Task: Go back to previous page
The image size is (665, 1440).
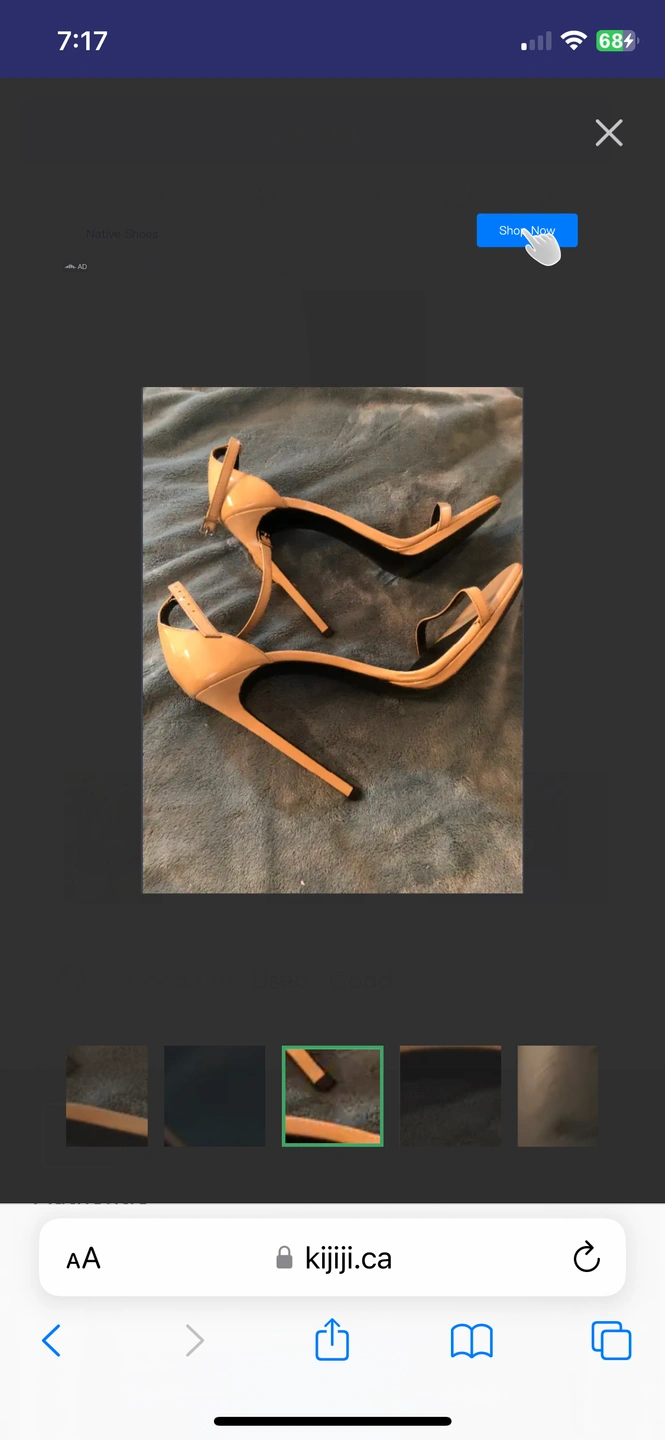Action: tap(52, 1340)
